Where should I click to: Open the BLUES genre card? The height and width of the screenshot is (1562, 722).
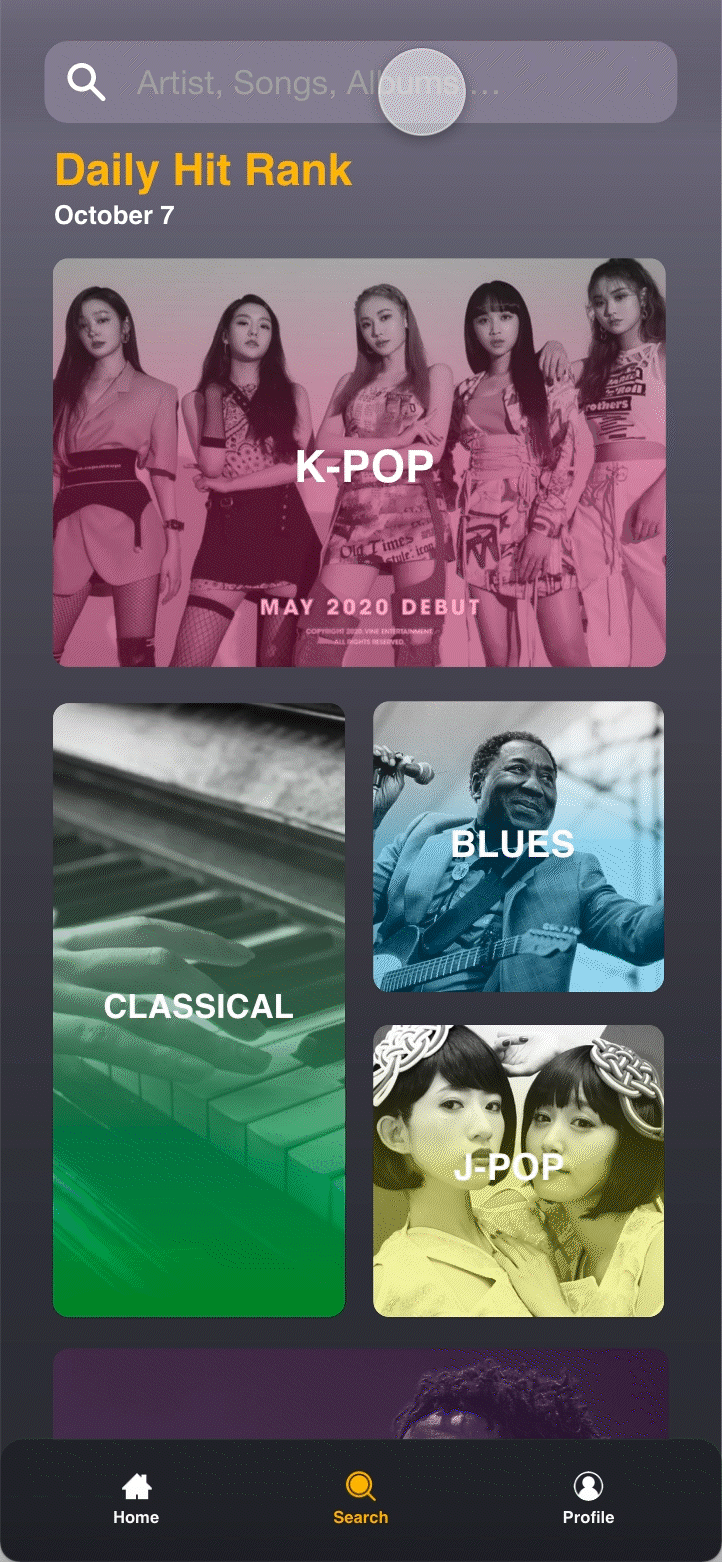click(518, 846)
